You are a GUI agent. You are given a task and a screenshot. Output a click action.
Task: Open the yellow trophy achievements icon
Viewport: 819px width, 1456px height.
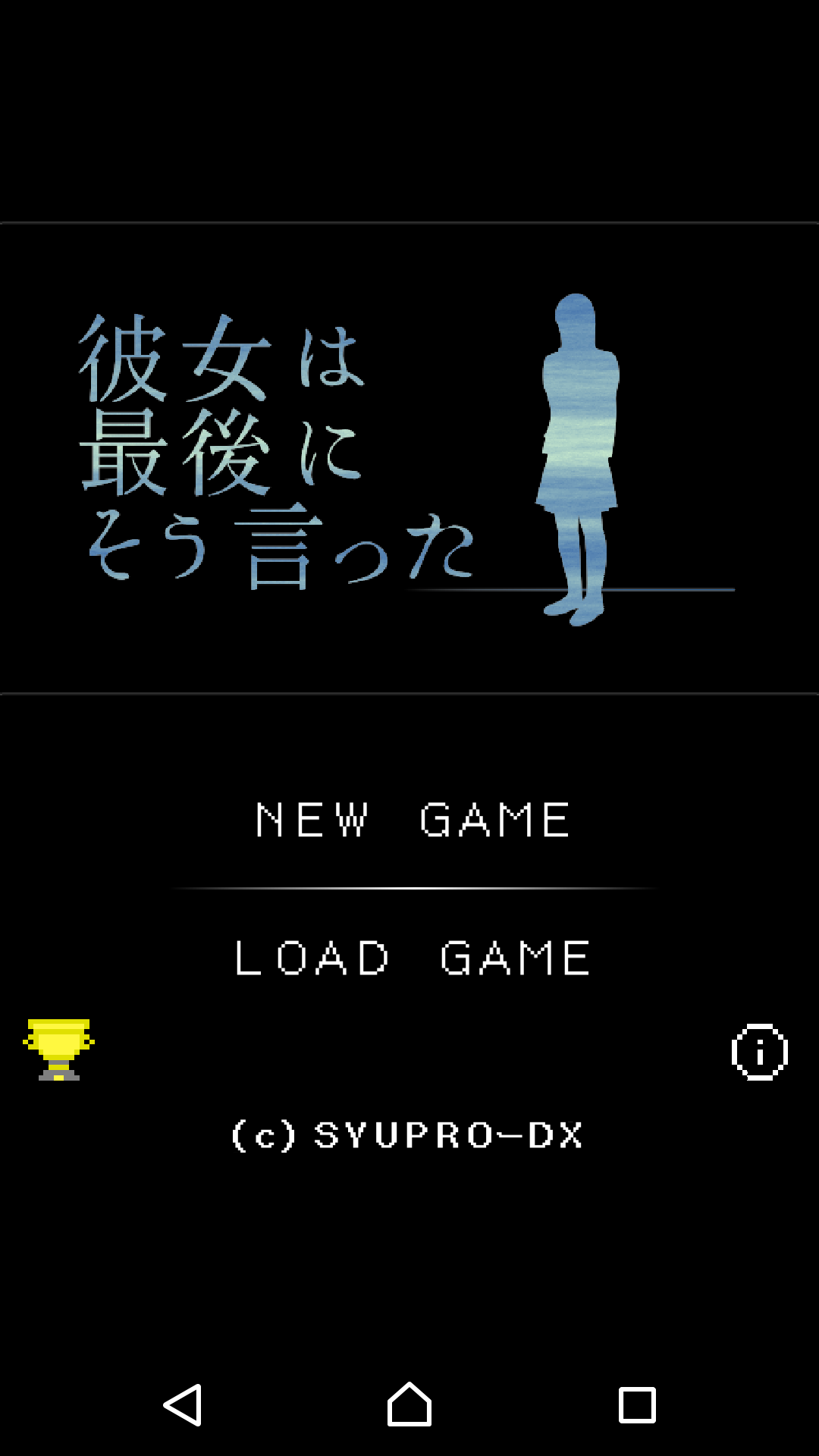tap(59, 1049)
